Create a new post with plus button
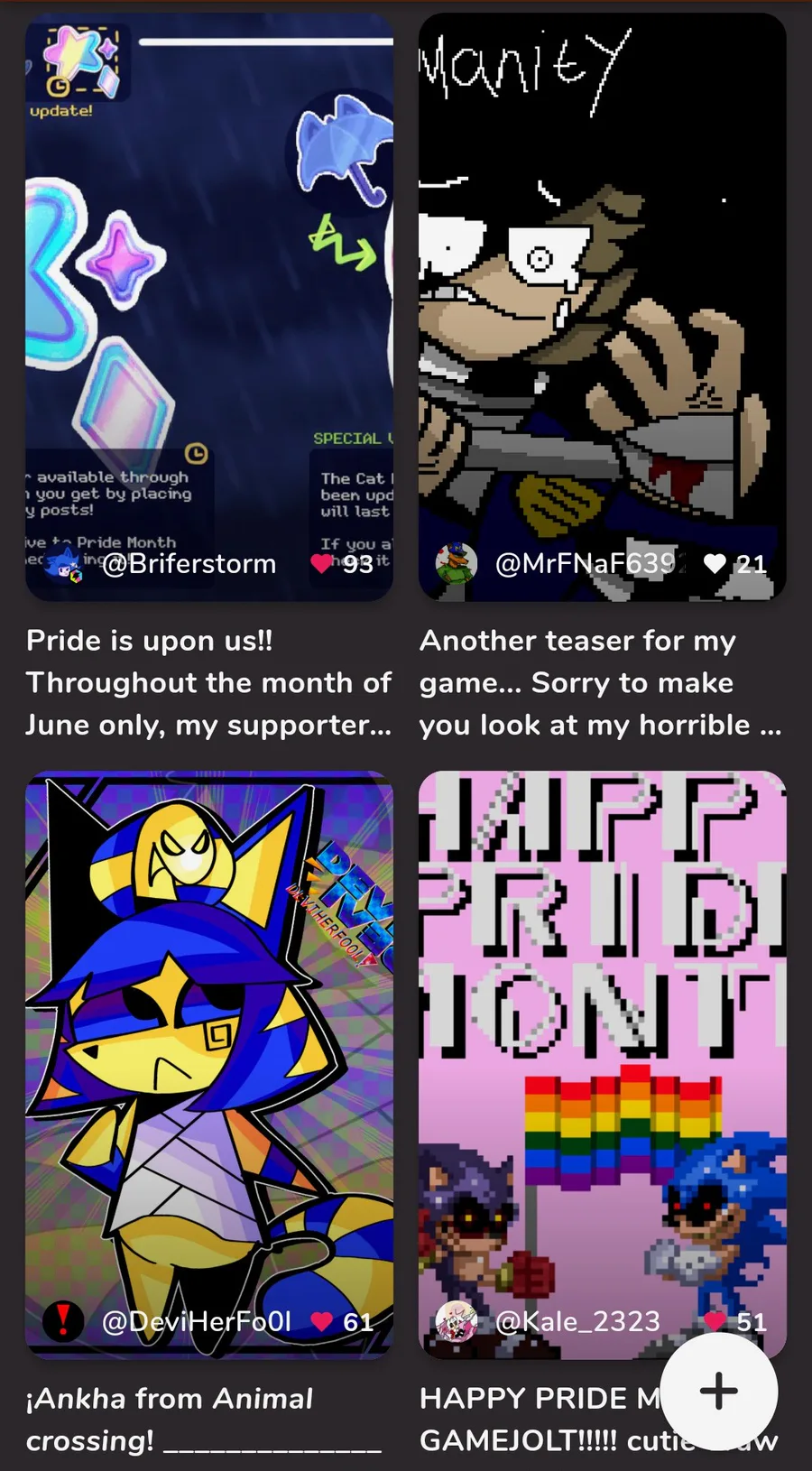Screen dimensions: 812x1471 (x=719, y=1391)
